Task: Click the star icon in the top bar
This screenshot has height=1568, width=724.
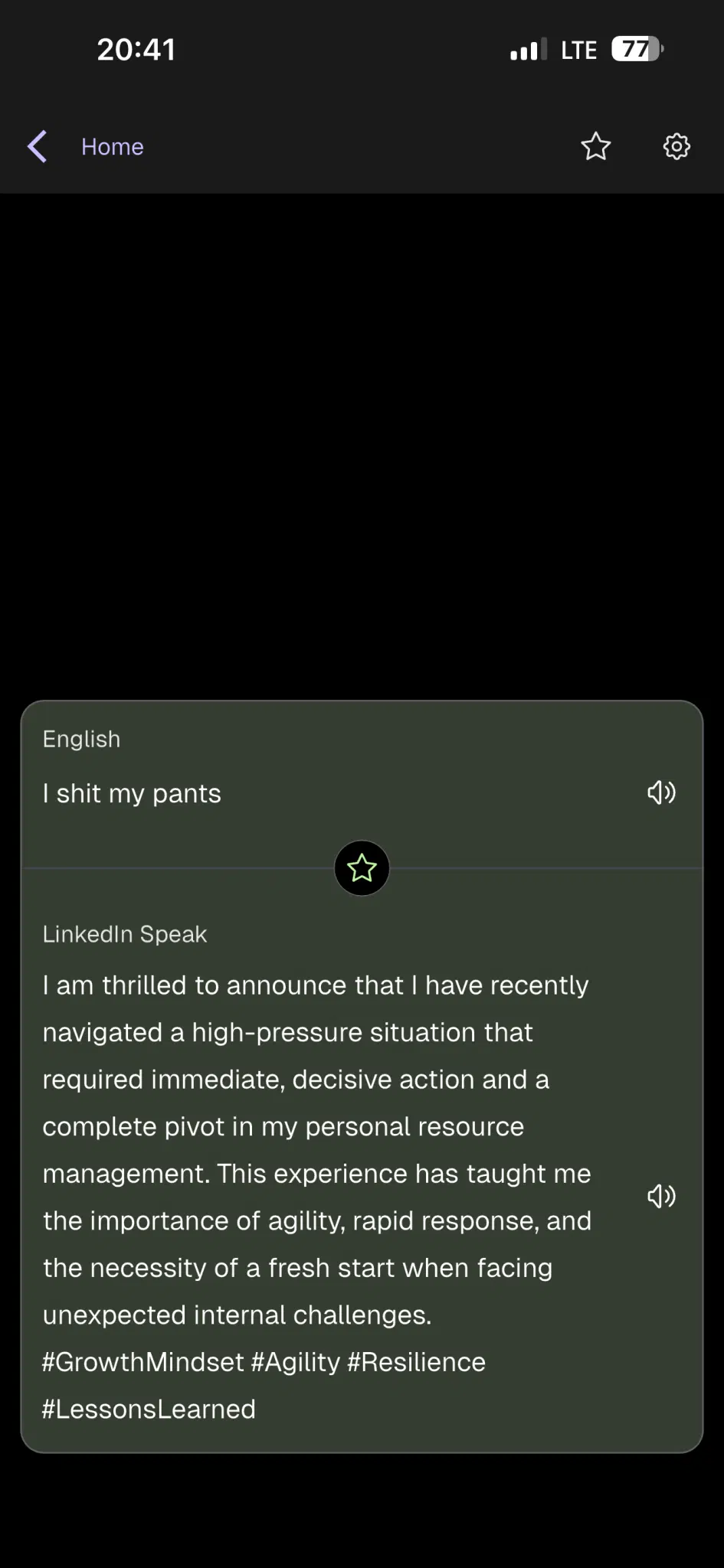Action: (x=596, y=146)
